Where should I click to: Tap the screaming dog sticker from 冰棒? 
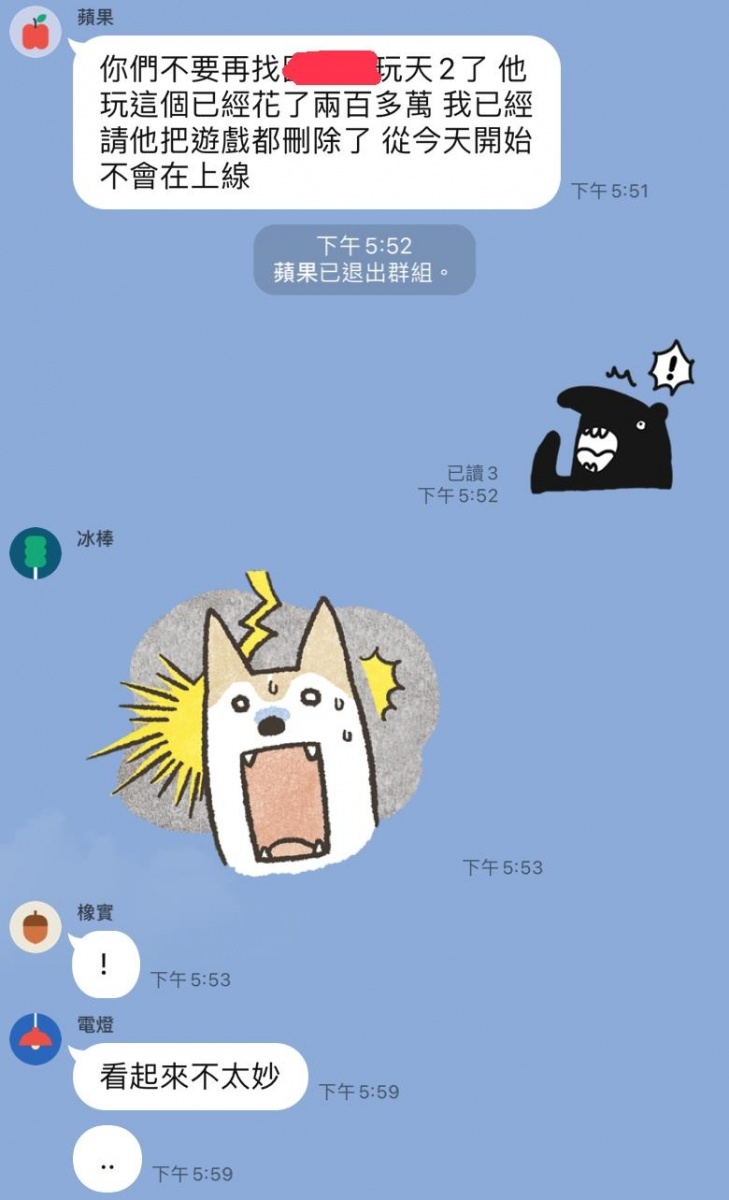pos(264,722)
